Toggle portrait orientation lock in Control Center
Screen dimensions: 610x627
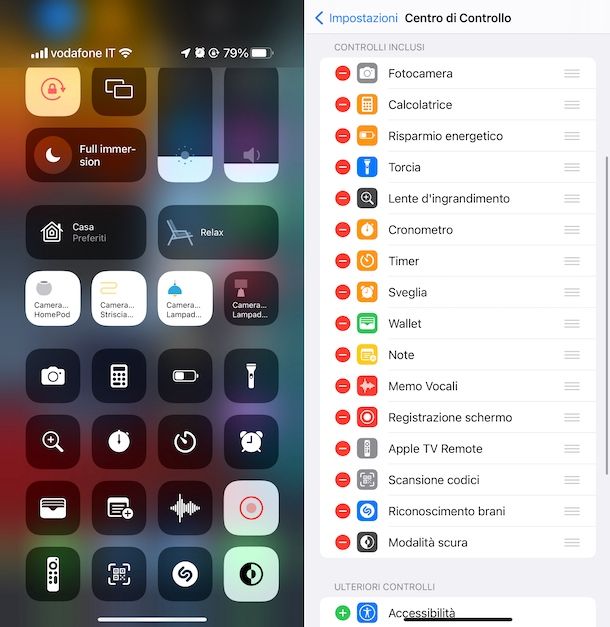pyautogui.click(x=53, y=90)
